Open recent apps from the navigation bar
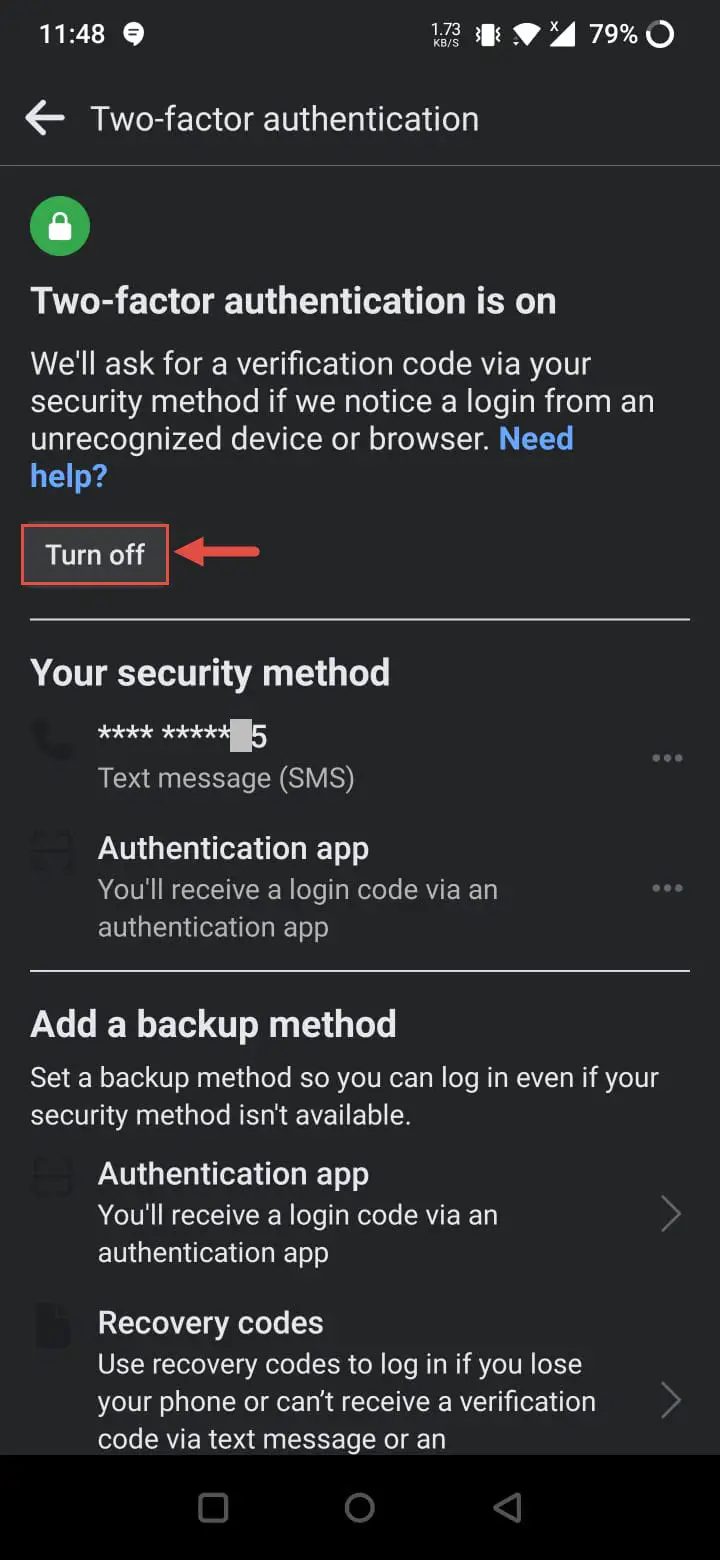 [x=213, y=1508]
